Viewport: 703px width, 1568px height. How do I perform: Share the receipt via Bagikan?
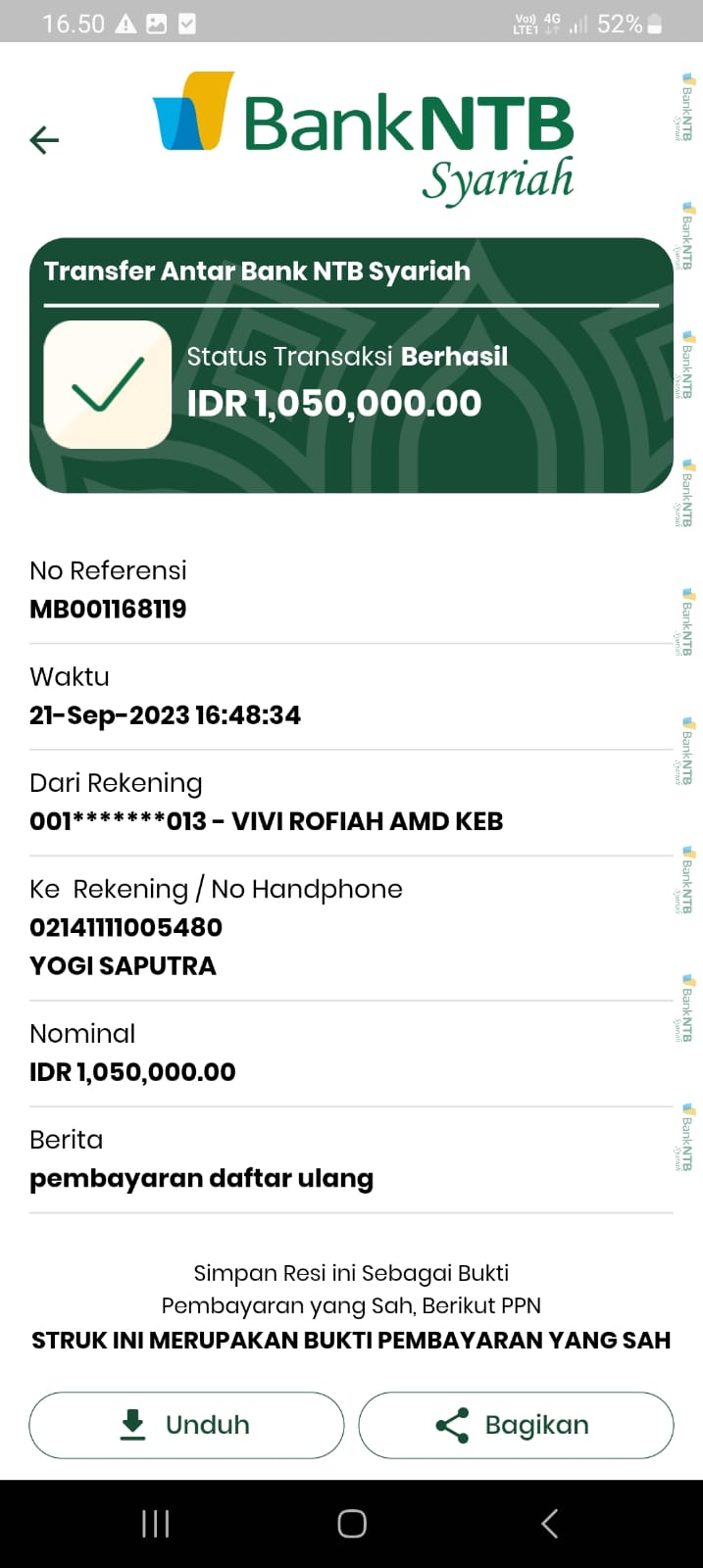pos(516,1424)
